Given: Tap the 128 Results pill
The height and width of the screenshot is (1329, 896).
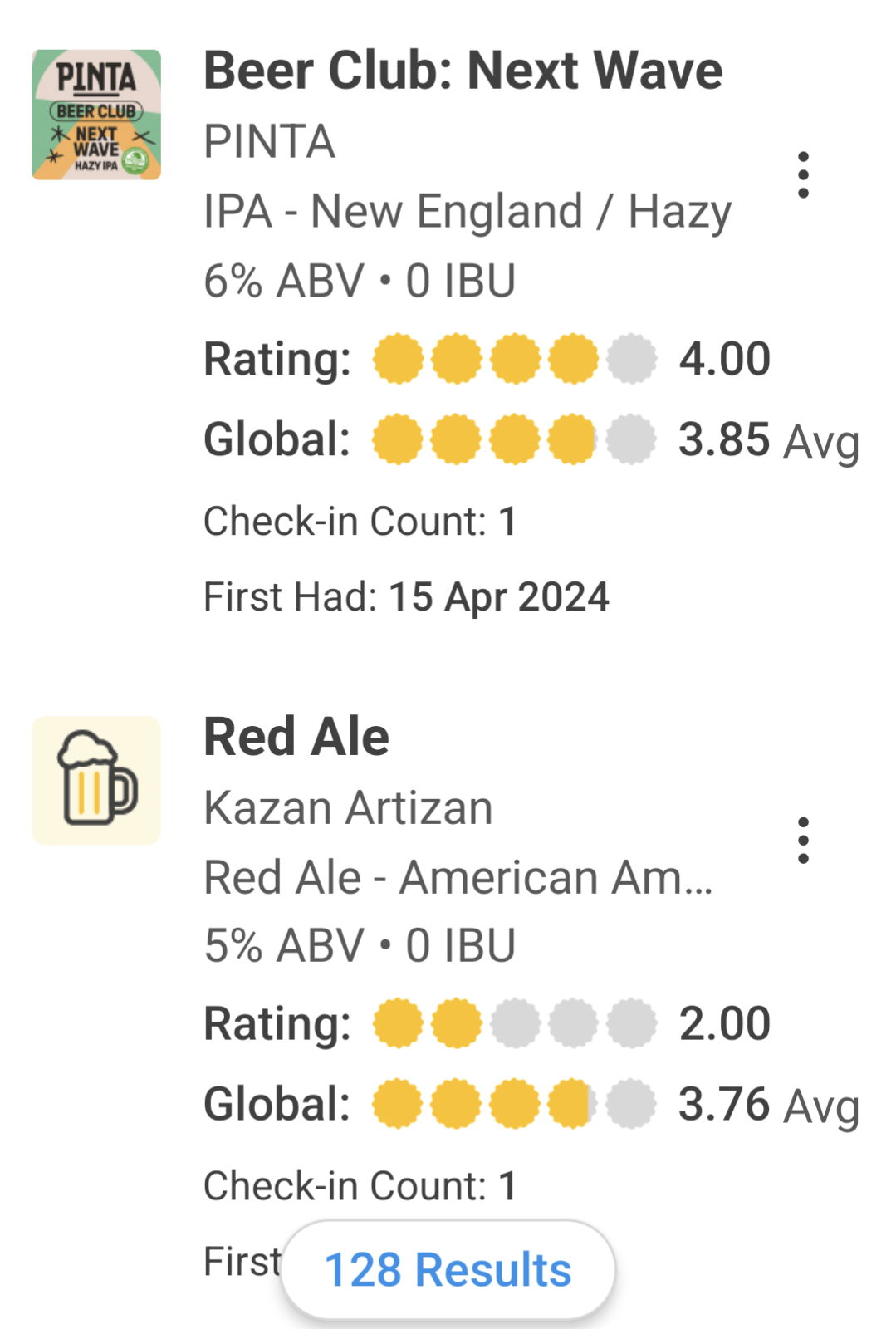Looking at the screenshot, I should (x=448, y=1269).
